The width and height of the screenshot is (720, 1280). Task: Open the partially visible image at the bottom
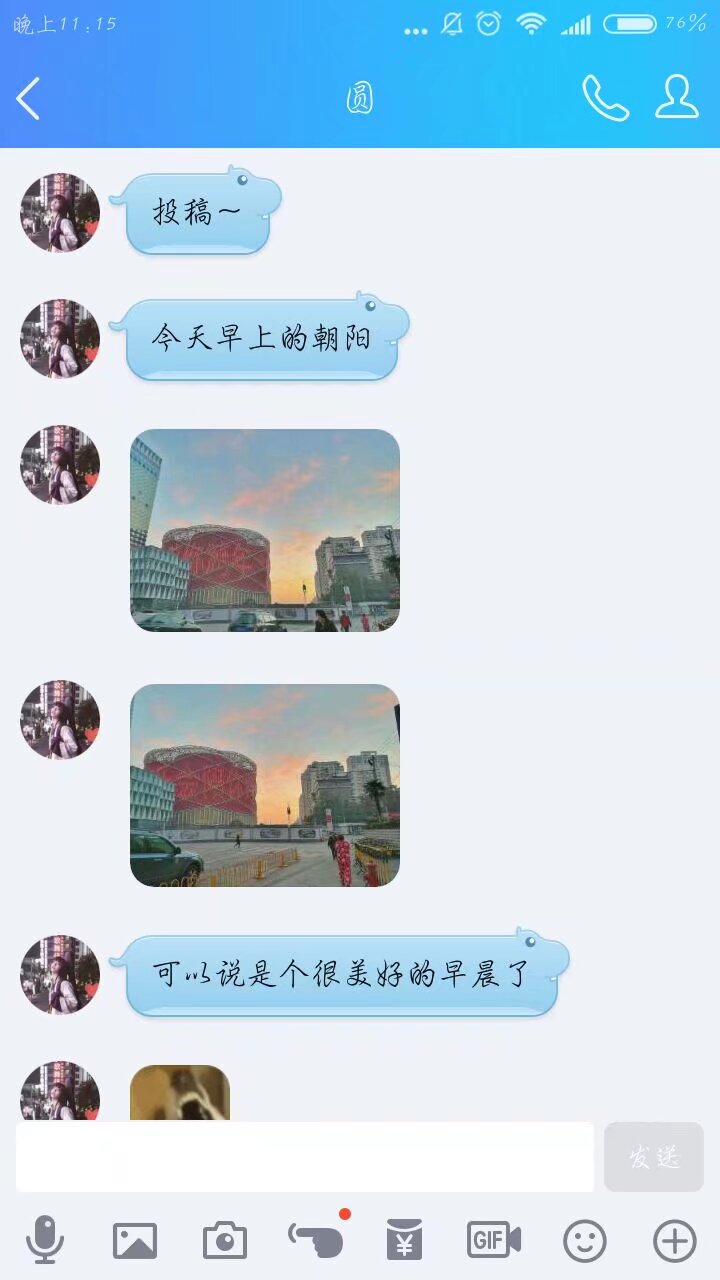180,1092
